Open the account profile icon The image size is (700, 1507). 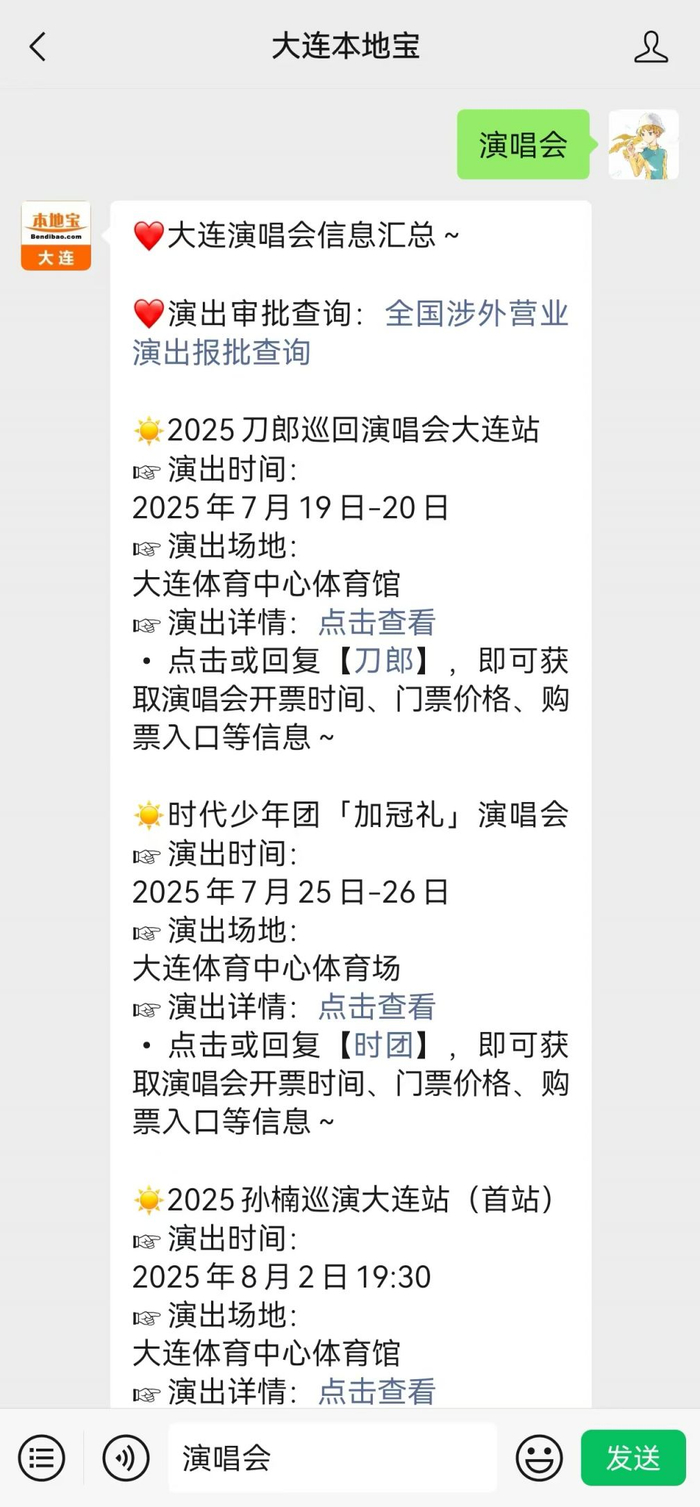click(x=651, y=47)
